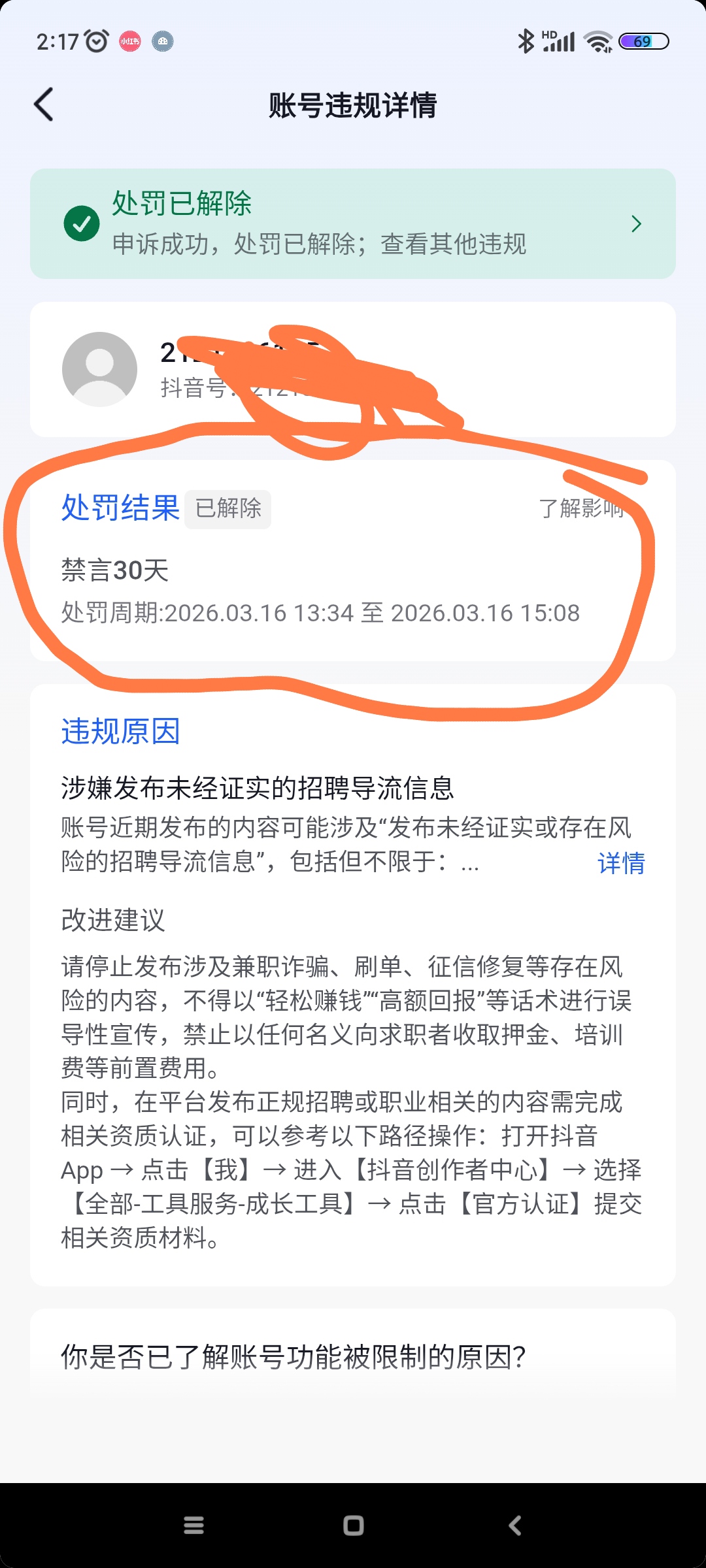Tap 了解影响 link in 处罚结果

tap(580, 508)
